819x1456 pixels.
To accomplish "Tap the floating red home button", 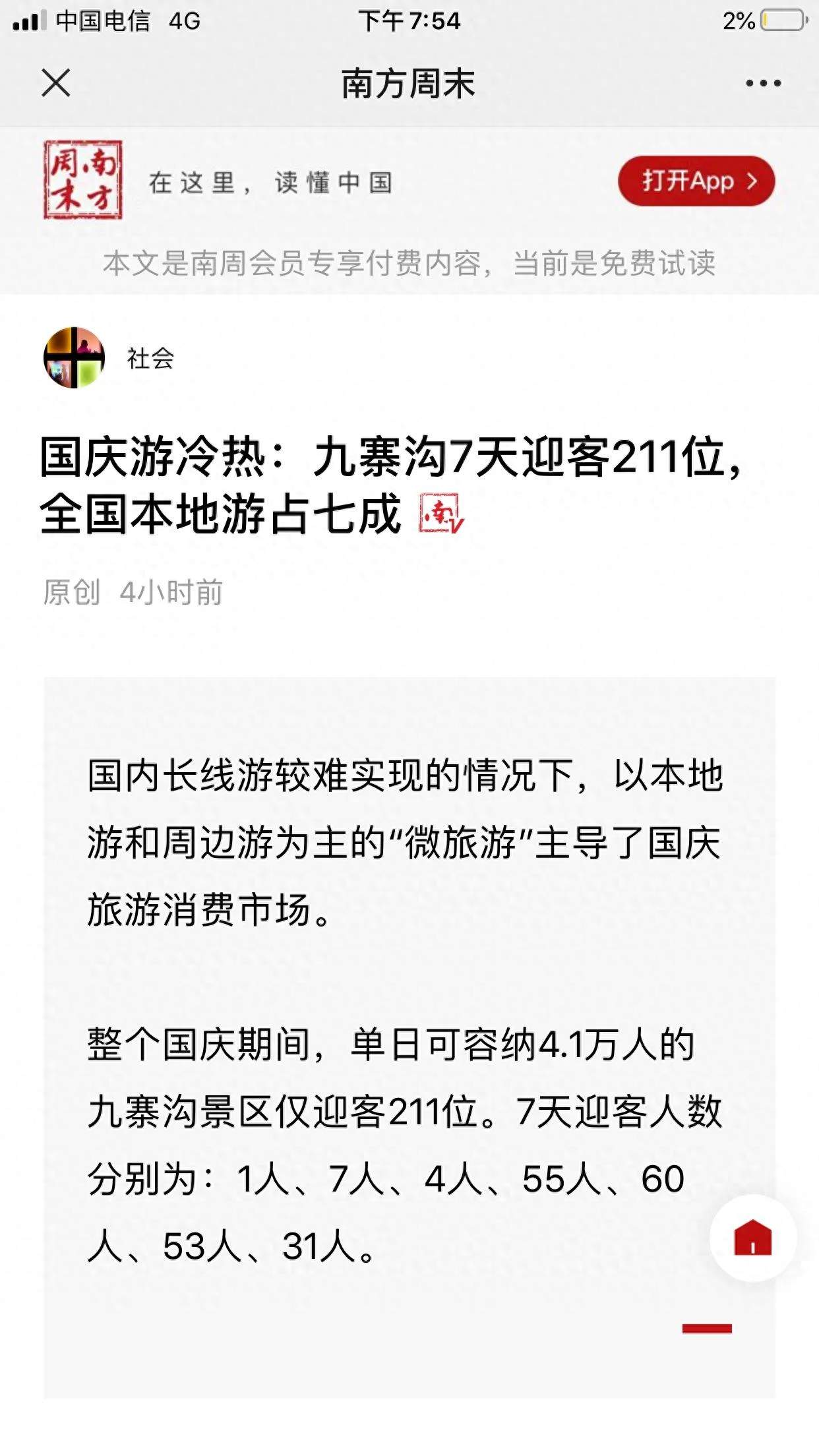I will [752, 1238].
